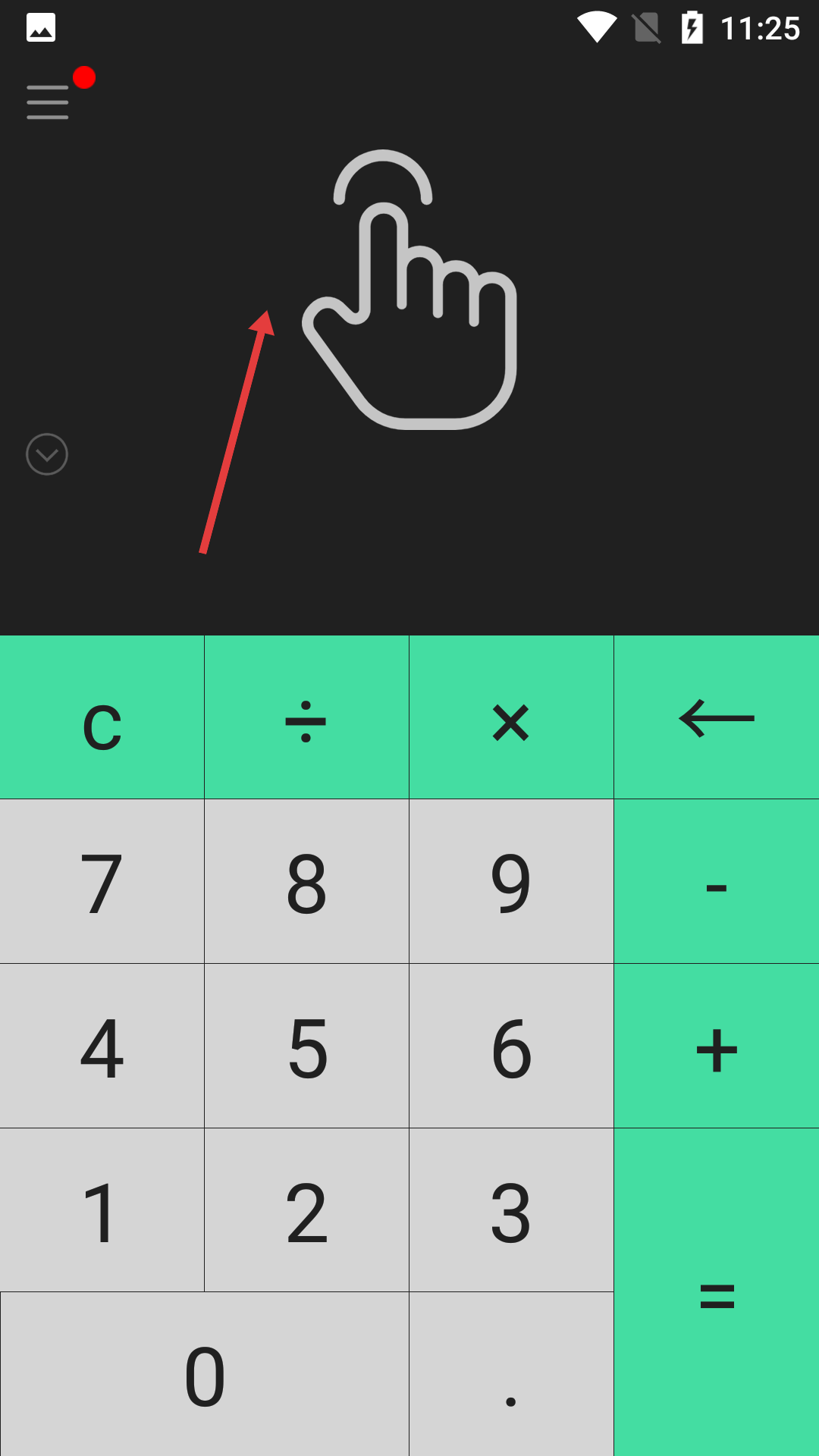This screenshot has width=819, height=1456.
Task: Calculate the result with equals
Action: [717, 1292]
